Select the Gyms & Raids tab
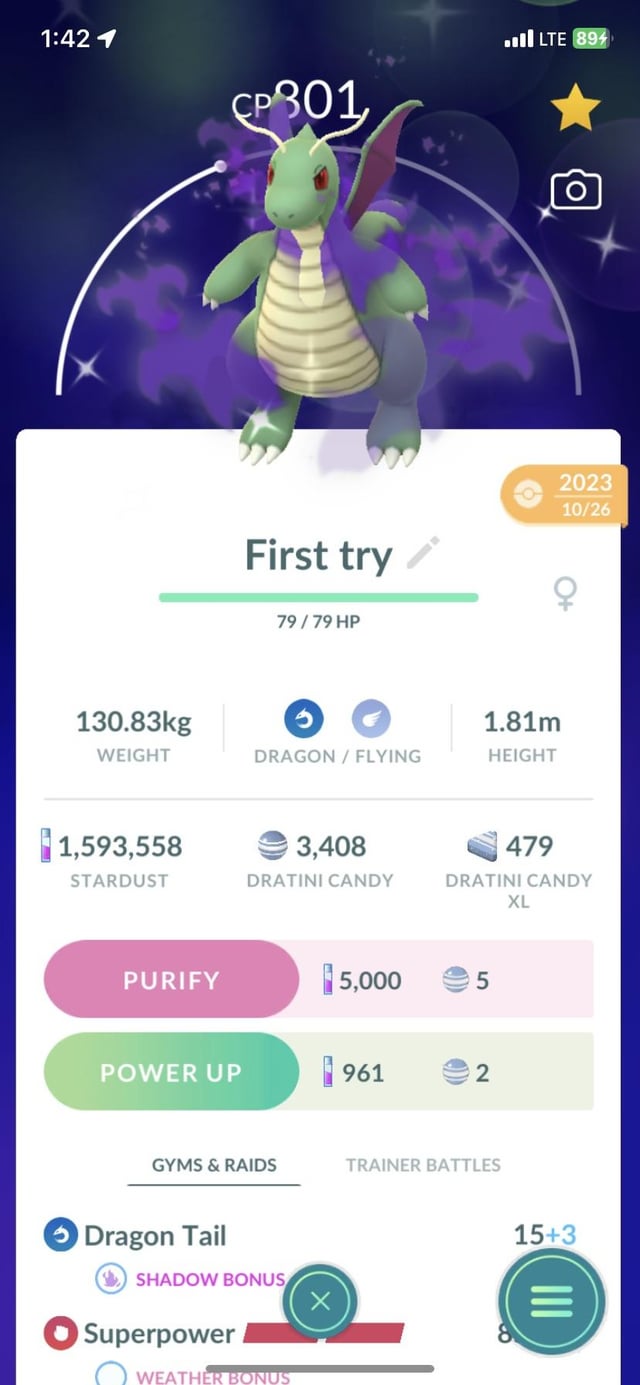Image resolution: width=640 pixels, height=1385 pixels. 214,1165
